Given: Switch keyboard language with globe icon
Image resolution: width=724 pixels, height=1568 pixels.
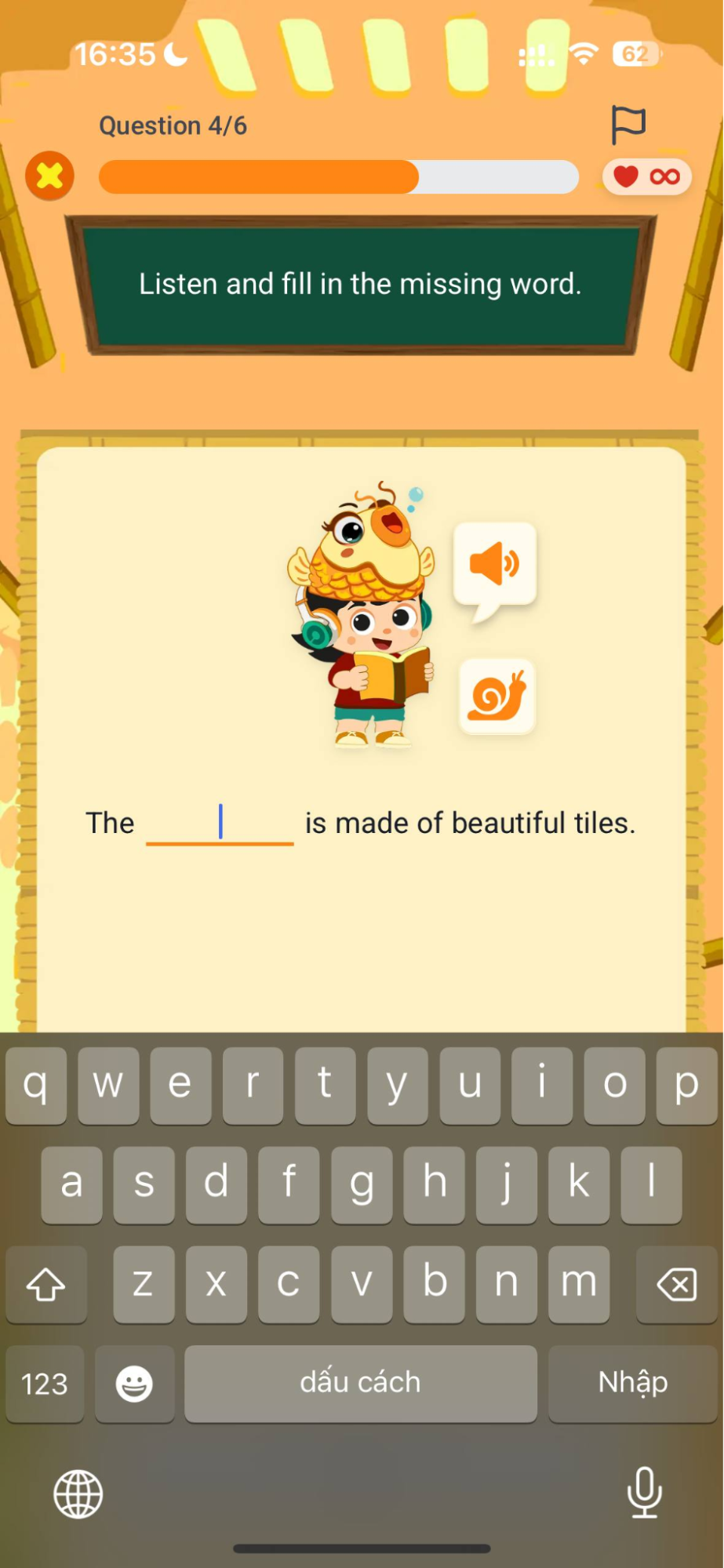Looking at the screenshot, I should point(78,1493).
